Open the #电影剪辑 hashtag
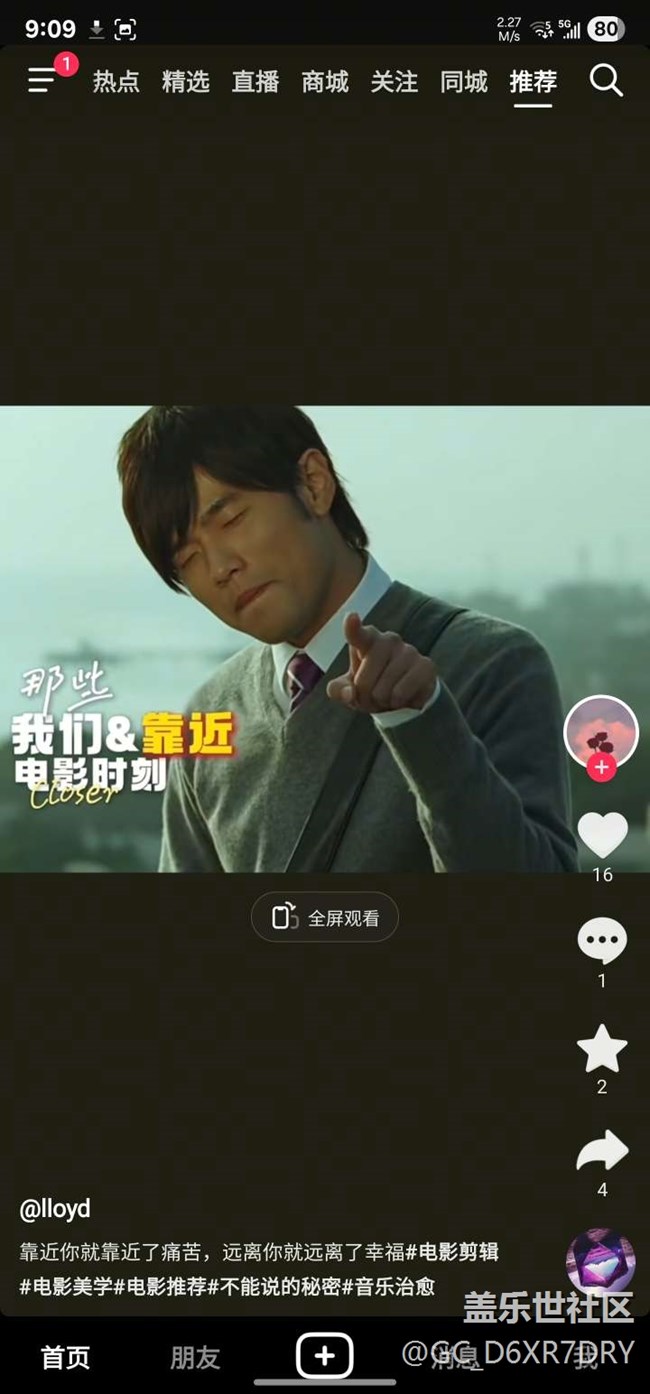This screenshot has width=650, height=1394. click(452, 1251)
